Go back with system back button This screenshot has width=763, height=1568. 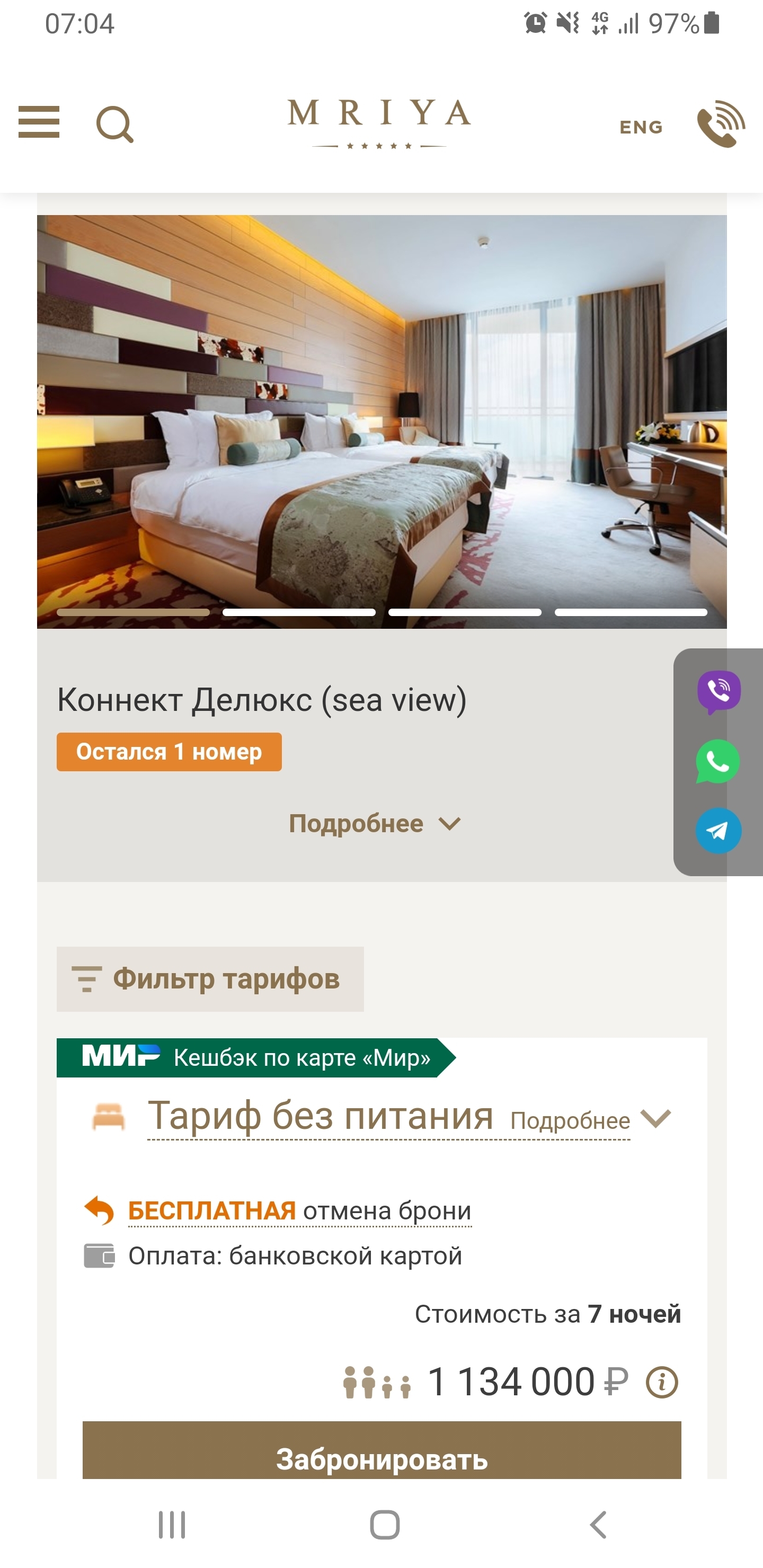pos(599,1525)
